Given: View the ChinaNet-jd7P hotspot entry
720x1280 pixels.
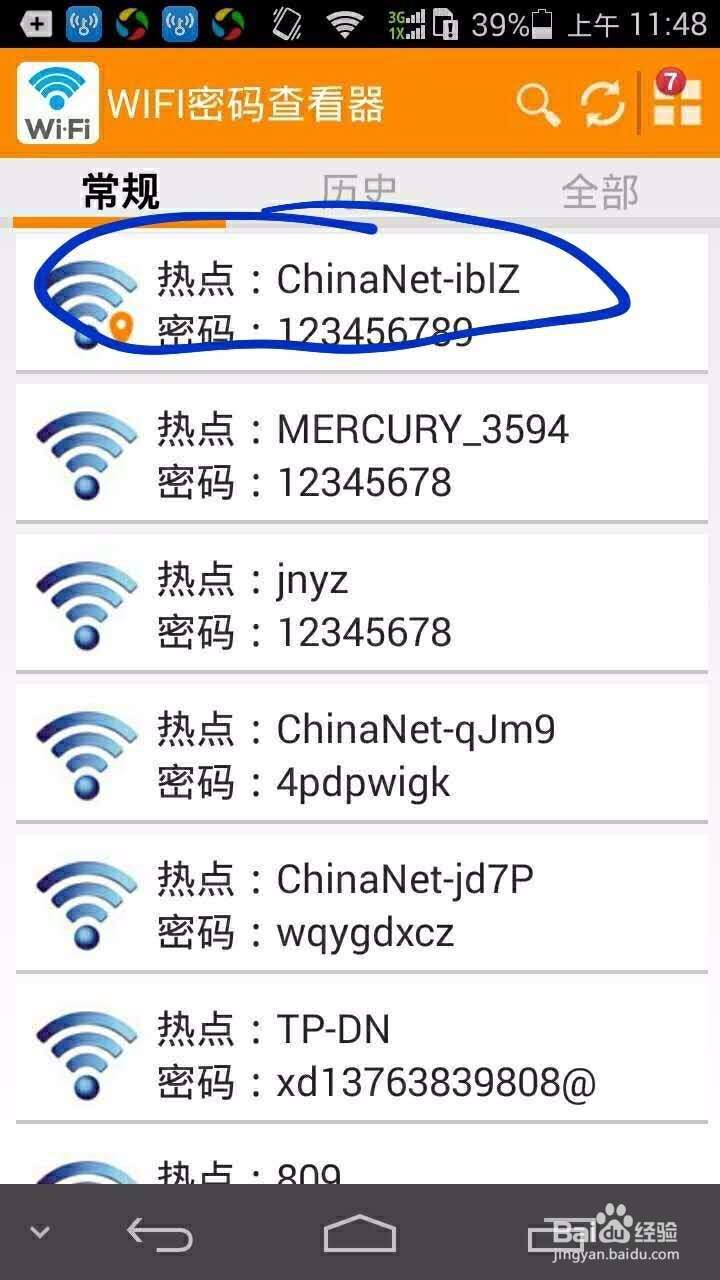Looking at the screenshot, I should 360,903.
